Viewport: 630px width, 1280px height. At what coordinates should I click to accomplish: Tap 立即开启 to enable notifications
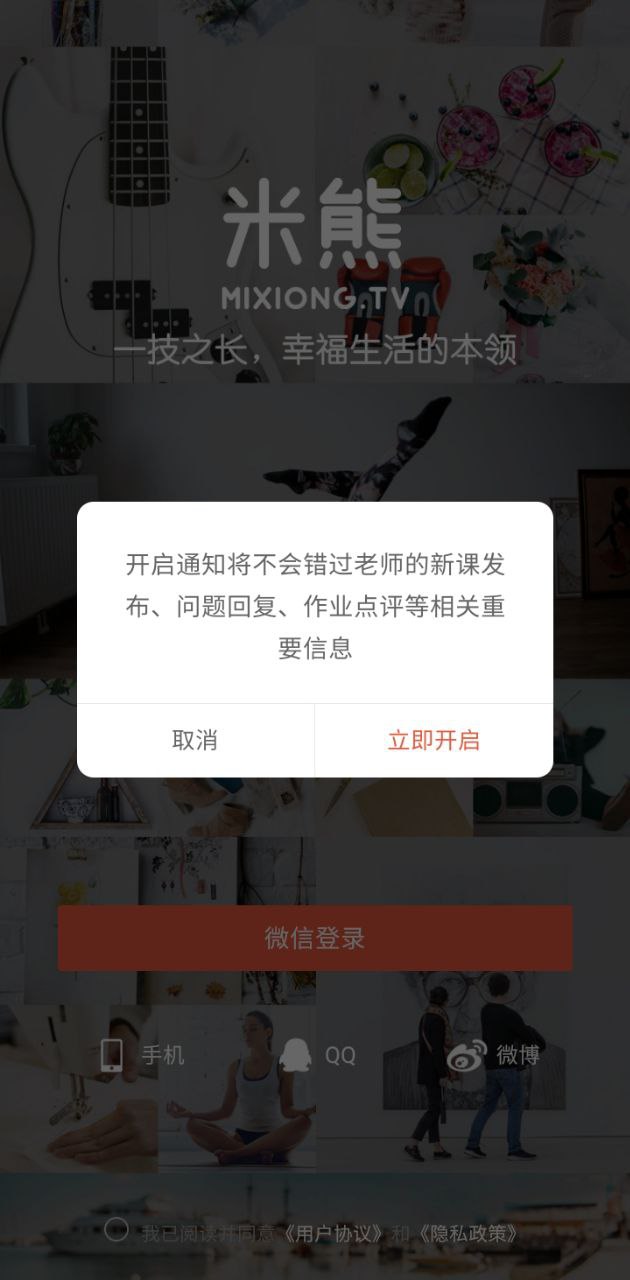[x=433, y=740]
